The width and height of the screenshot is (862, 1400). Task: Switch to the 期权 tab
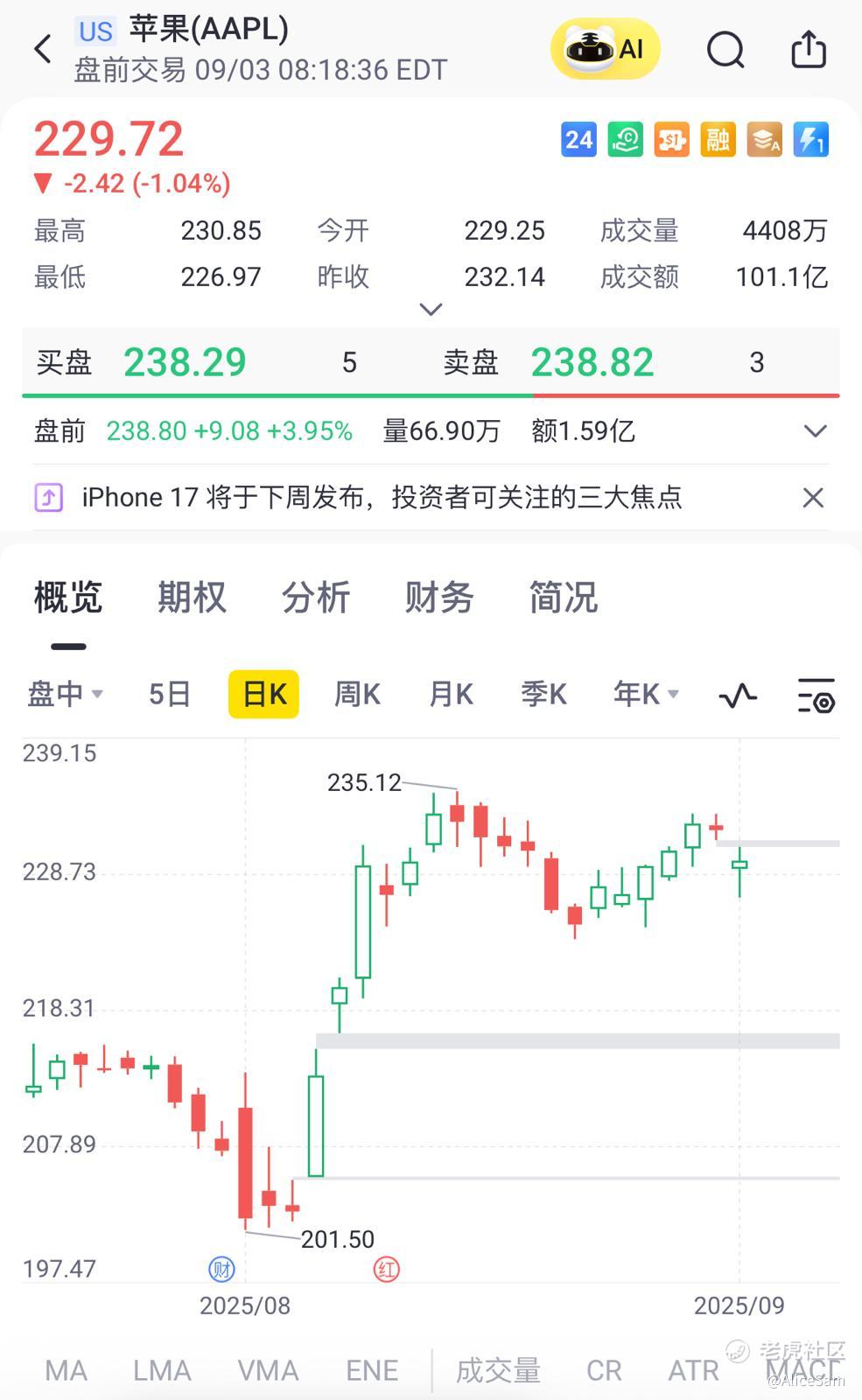pyautogui.click(x=192, y=598)
